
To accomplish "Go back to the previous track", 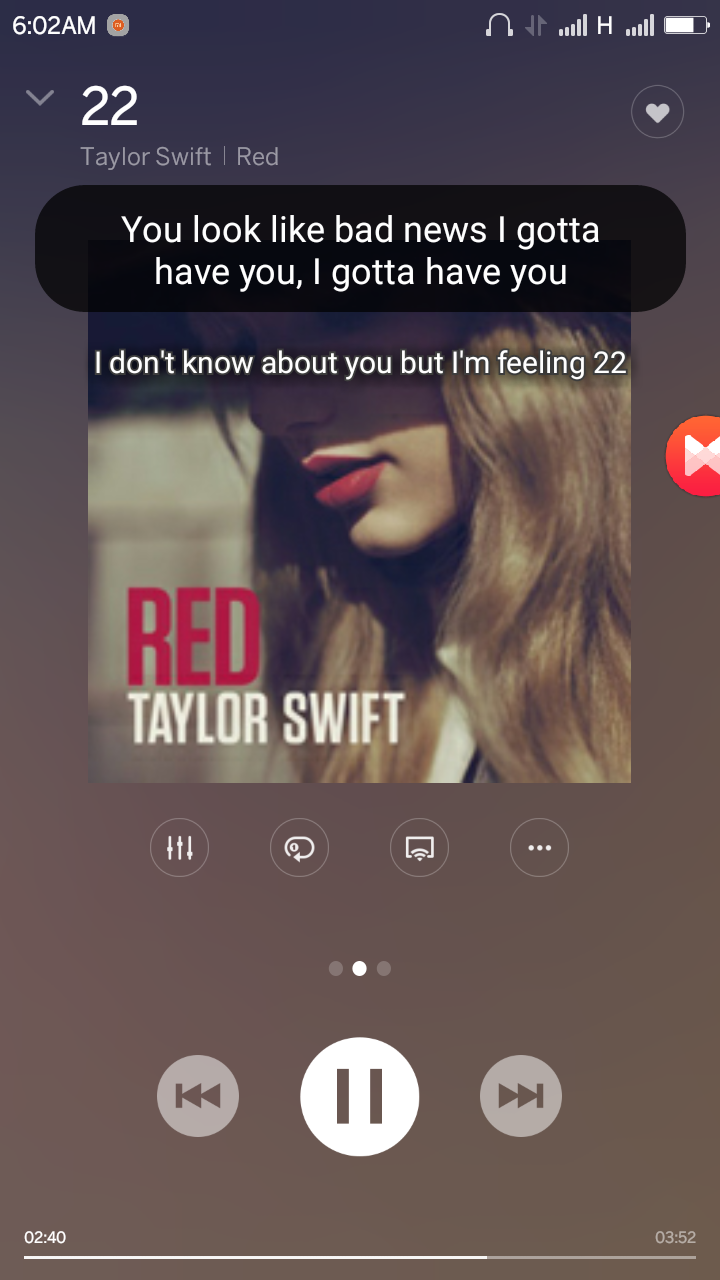I will tap(198, 1096).
